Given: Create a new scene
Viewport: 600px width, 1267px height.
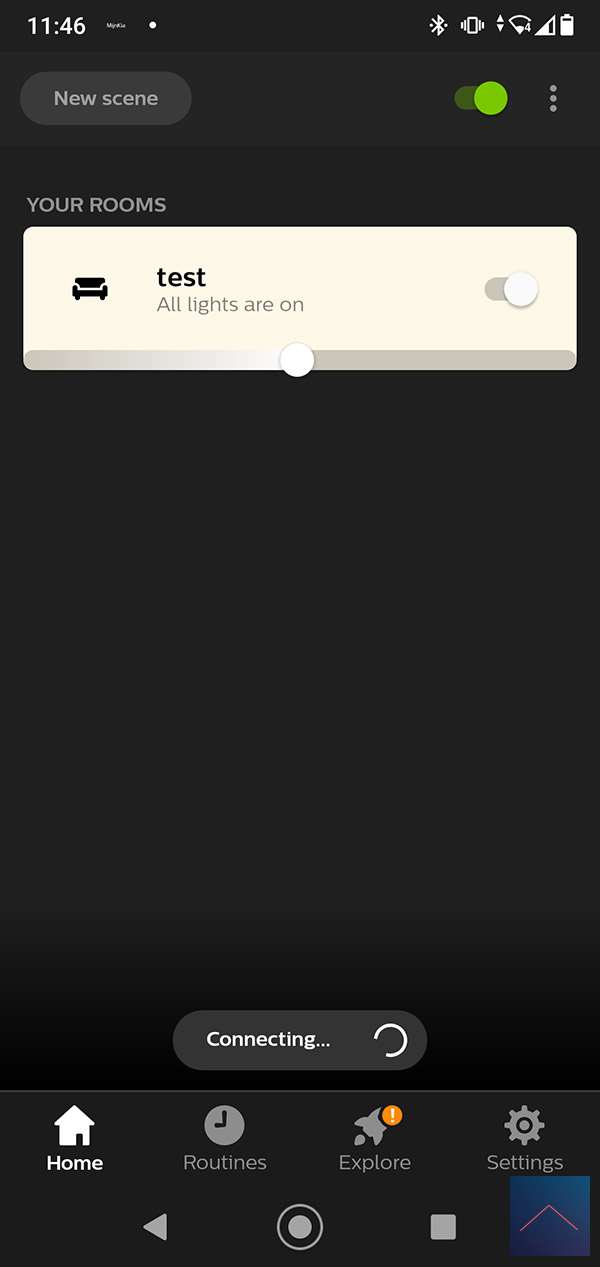Looking at the screenshot, I should [x=105, y=98].
